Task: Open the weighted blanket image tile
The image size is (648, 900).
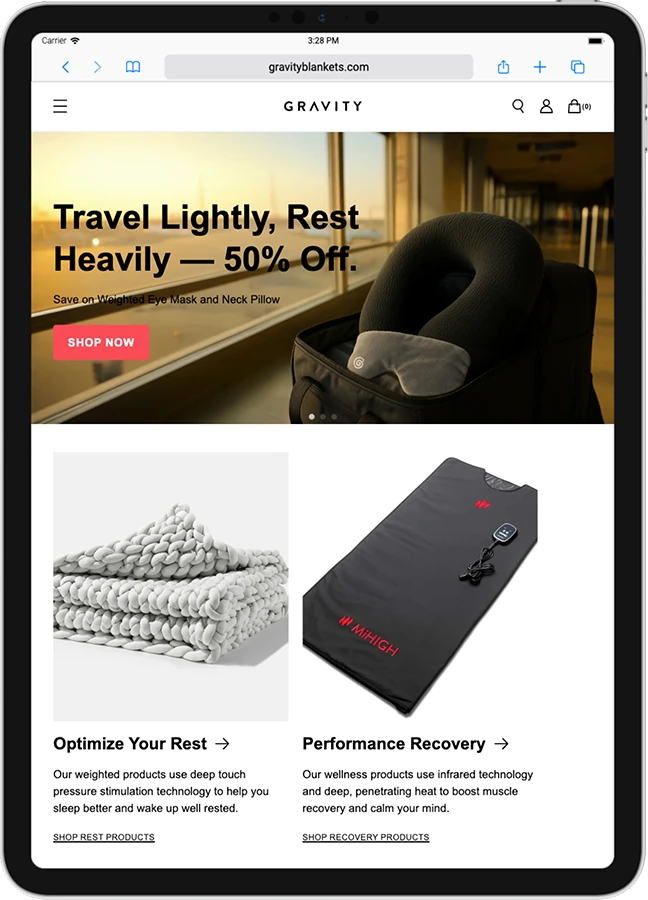Action: 171,586
